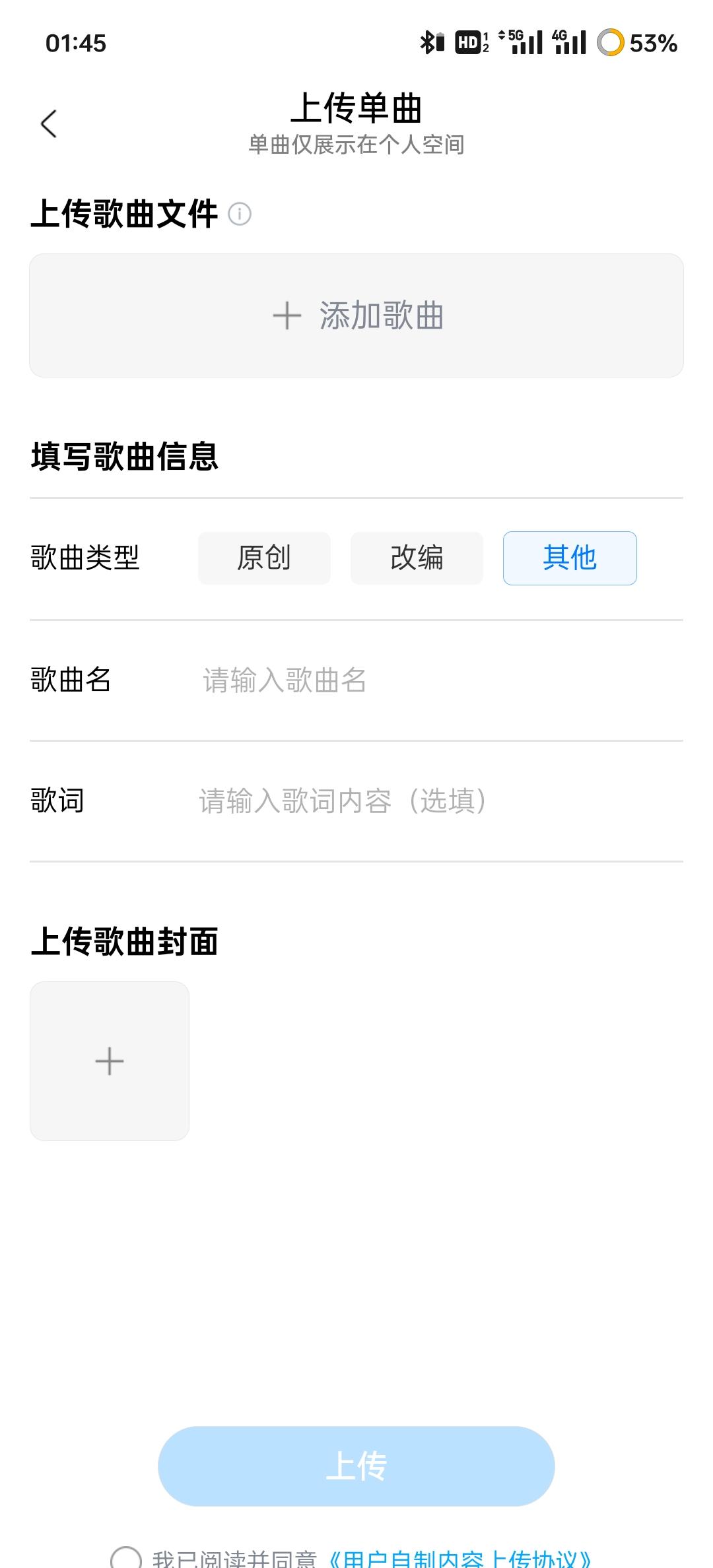Screen dimensions: 713x1568
Task: Select 原创 as the song type
Action: 264,558
